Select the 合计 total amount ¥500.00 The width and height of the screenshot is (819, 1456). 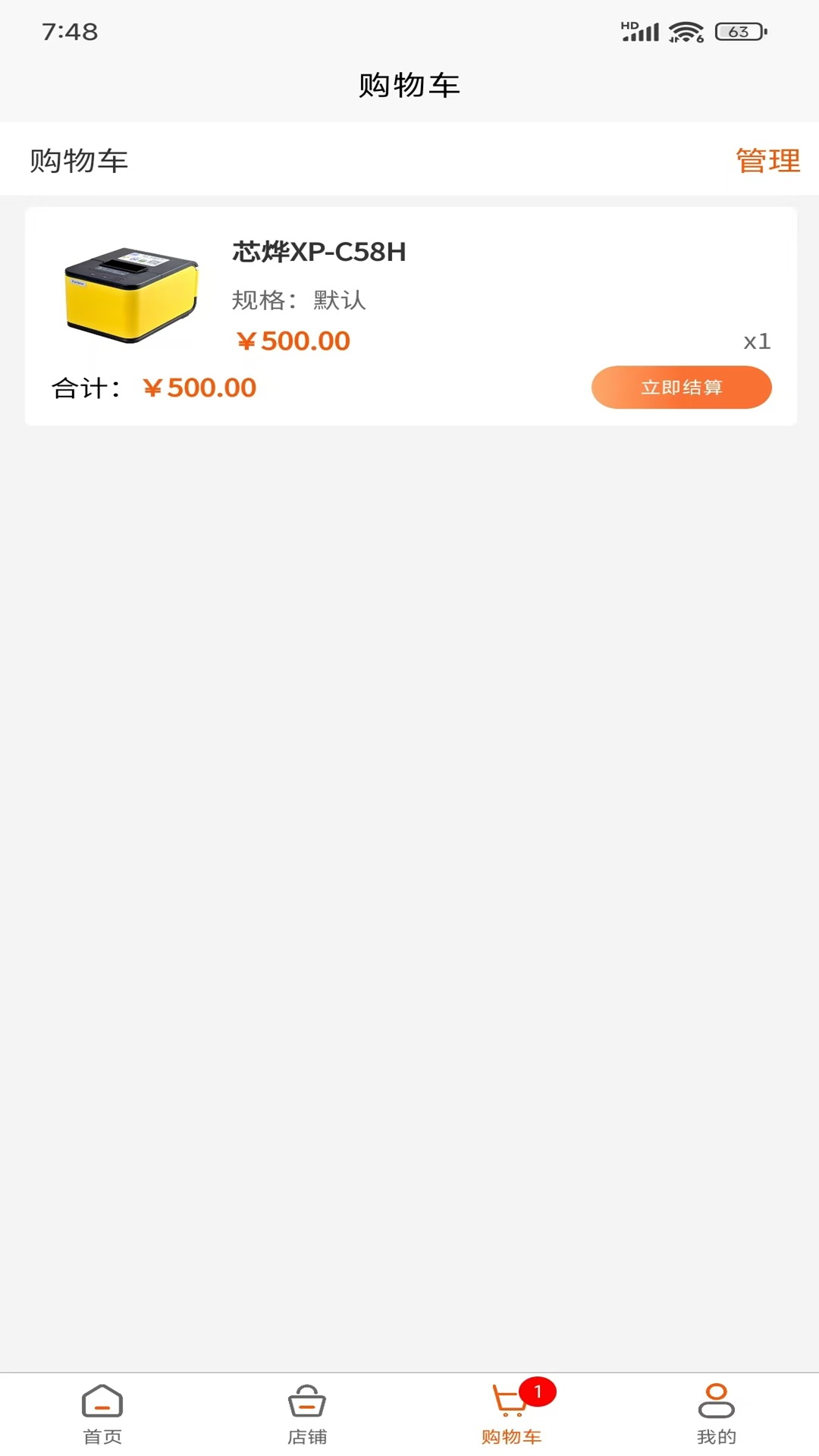(x=200, y=387)
